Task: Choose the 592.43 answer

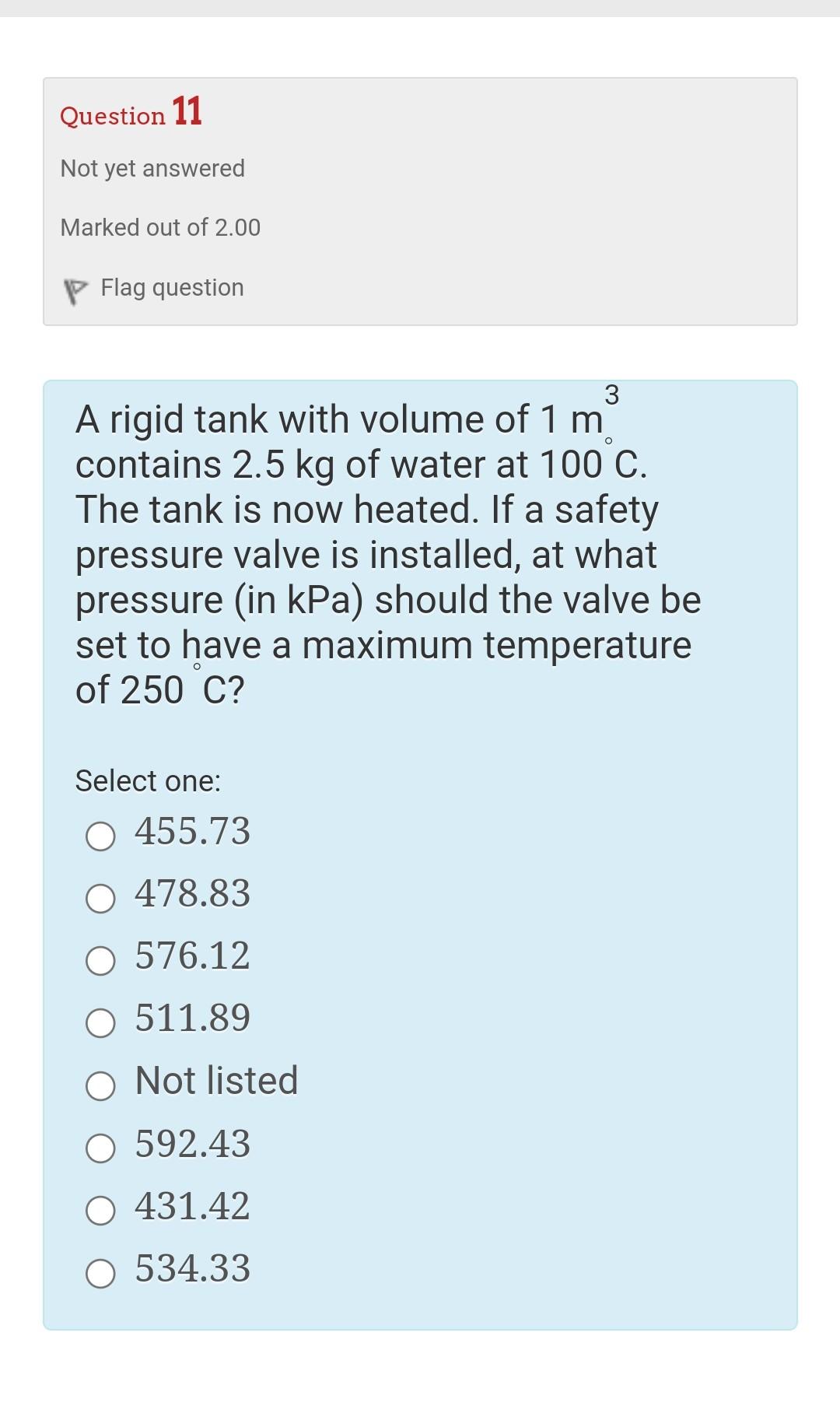Action: (x=100, y=1148)
